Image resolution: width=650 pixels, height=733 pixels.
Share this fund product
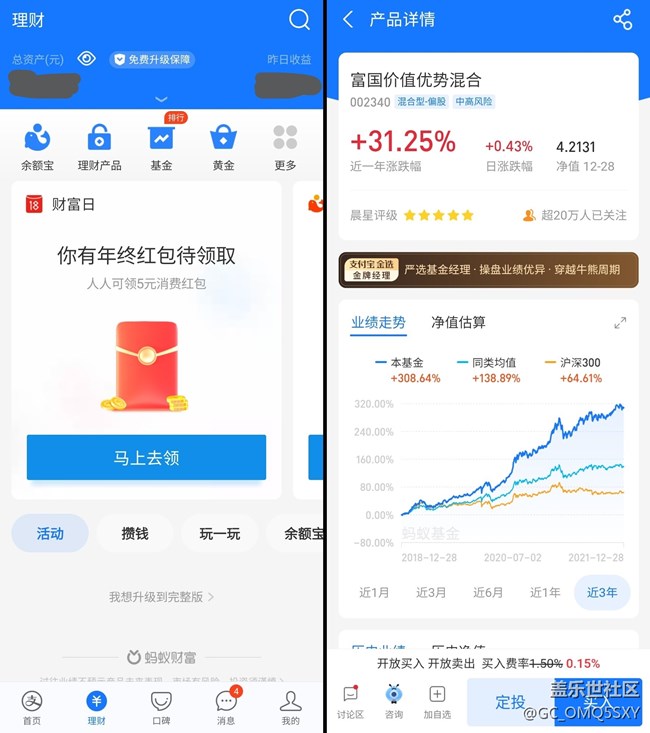pos(622,20)
